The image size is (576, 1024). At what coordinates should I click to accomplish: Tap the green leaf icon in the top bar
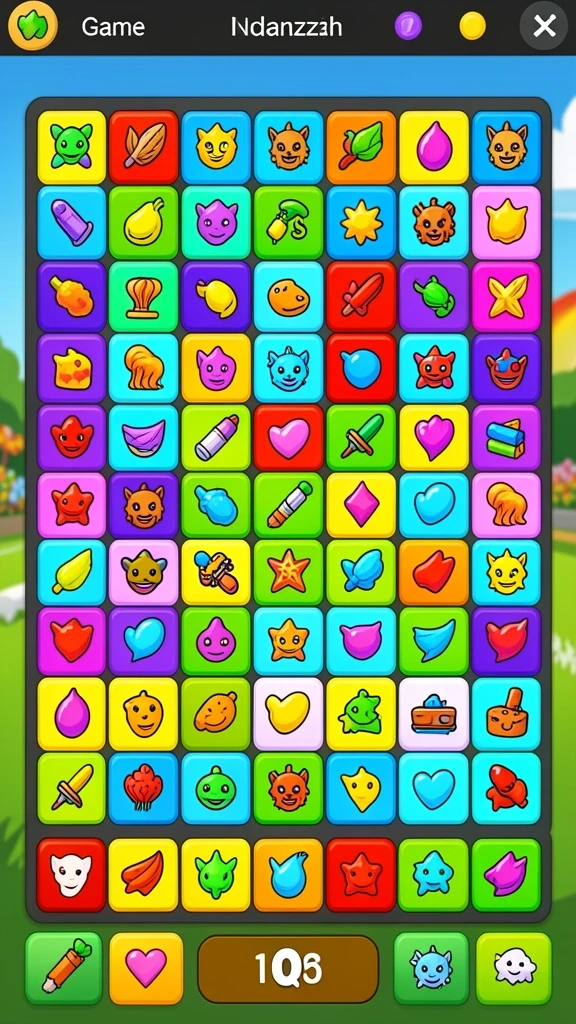click(x=32, y=26)
